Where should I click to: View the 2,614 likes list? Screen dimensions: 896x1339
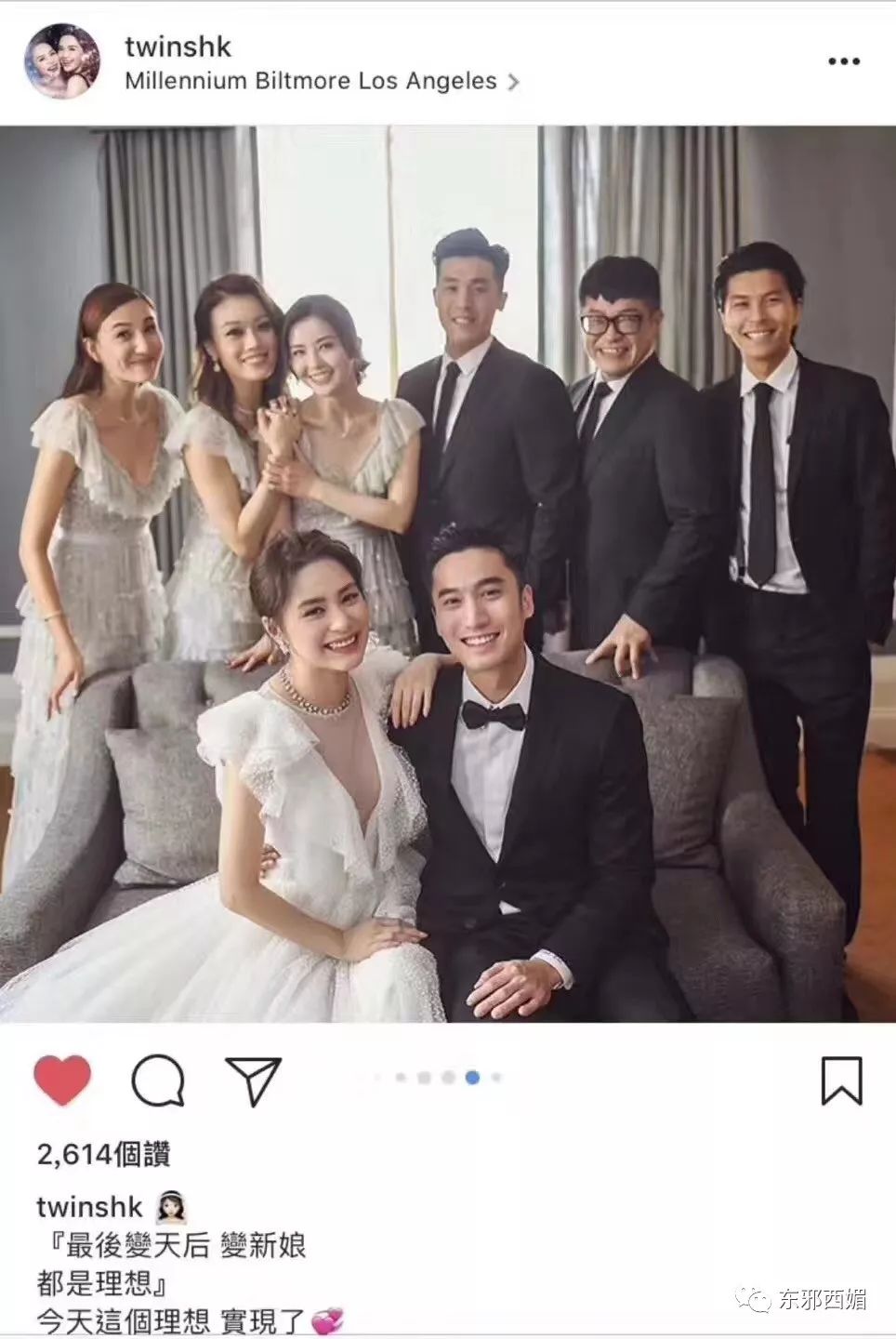tap(104, 1155)
